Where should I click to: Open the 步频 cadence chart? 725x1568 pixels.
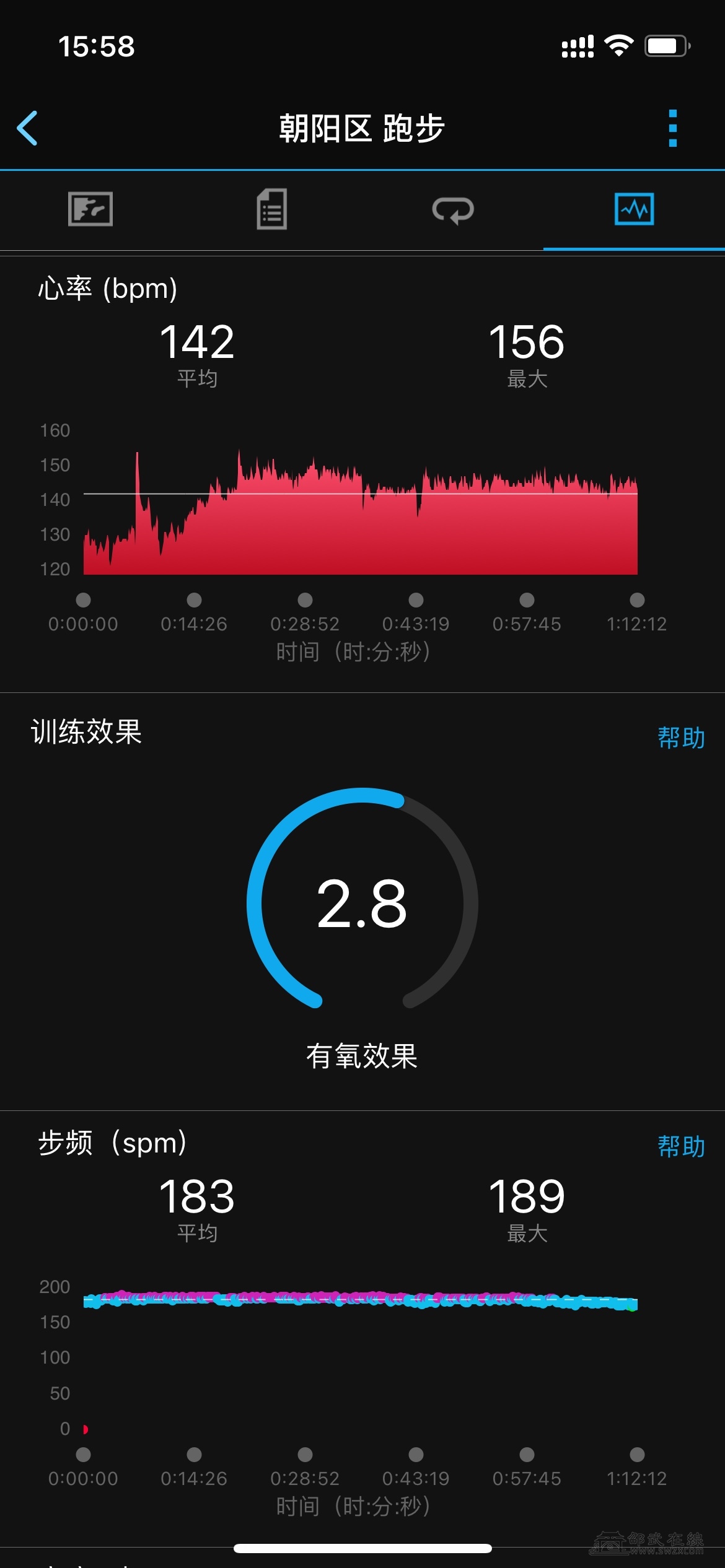[361, 1356]
